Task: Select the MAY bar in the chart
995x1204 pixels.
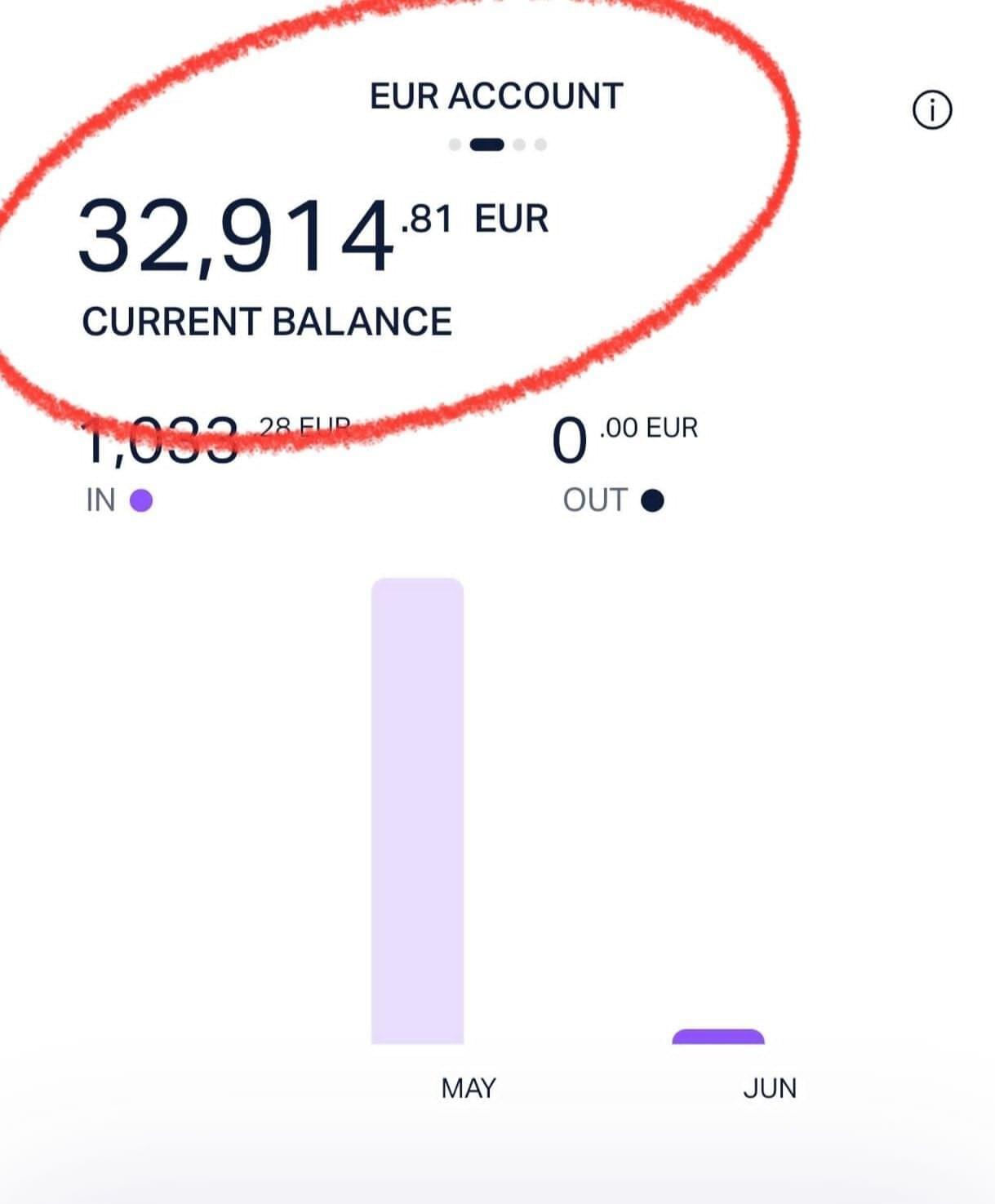Action: tap(417, 811)
